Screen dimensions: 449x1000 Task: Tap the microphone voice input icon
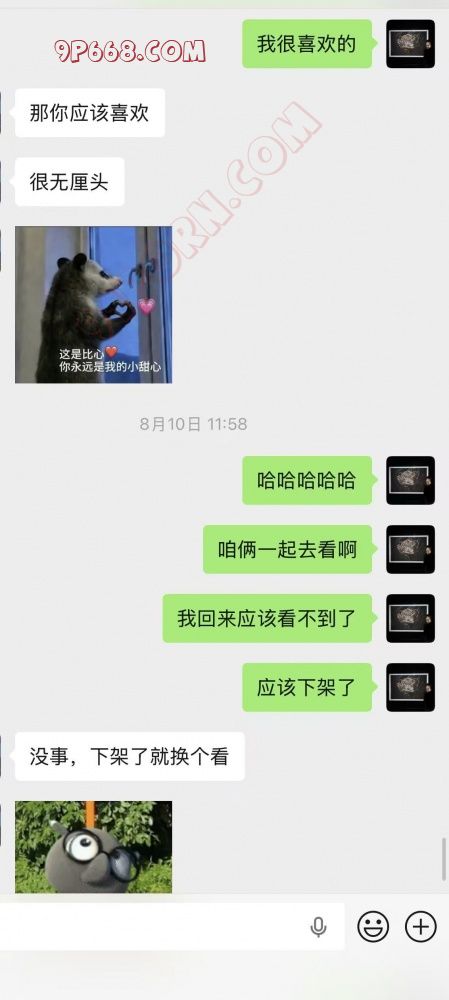tap(318, 927)
